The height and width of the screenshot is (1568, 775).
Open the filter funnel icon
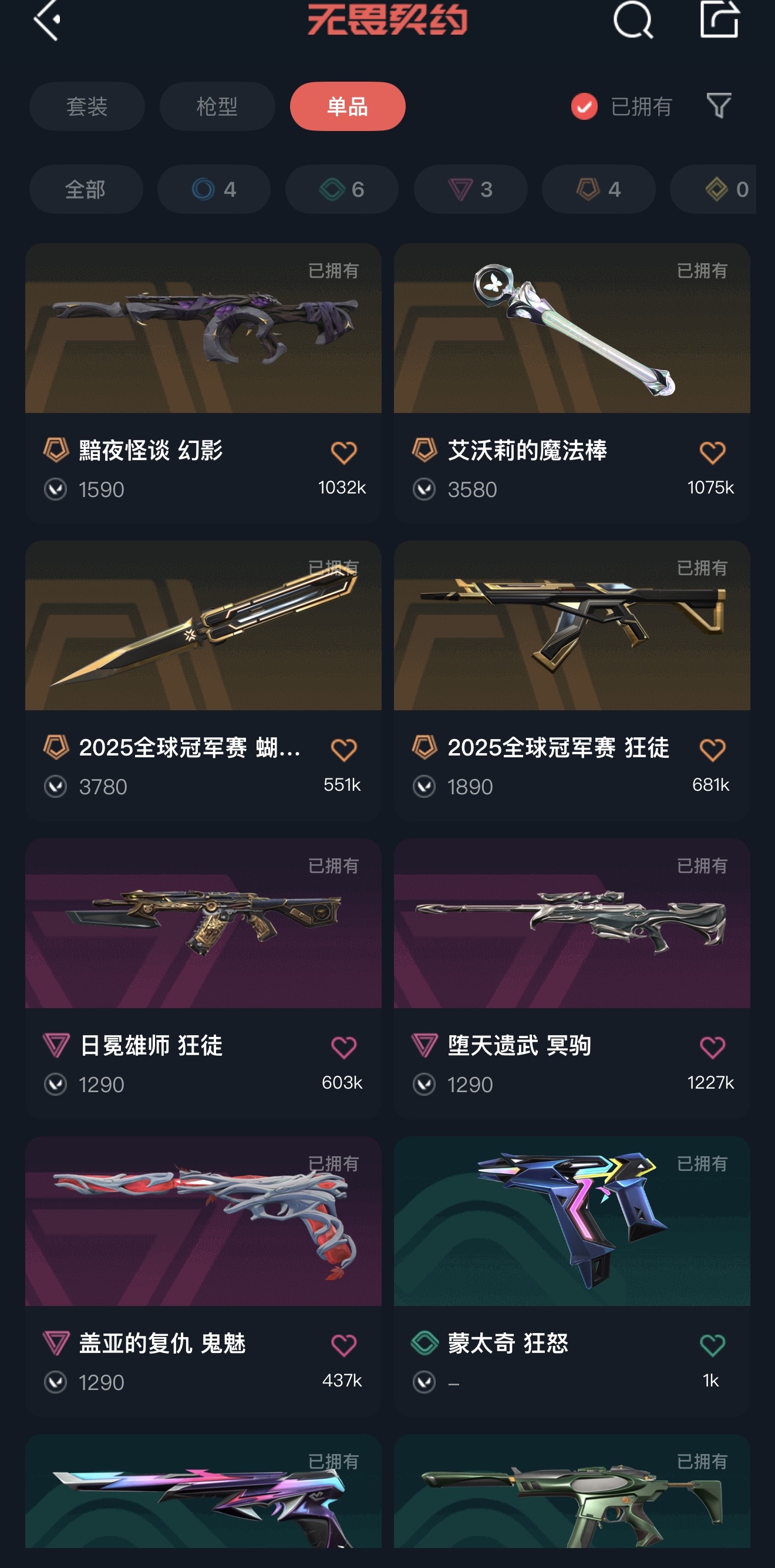coord(719,106)
